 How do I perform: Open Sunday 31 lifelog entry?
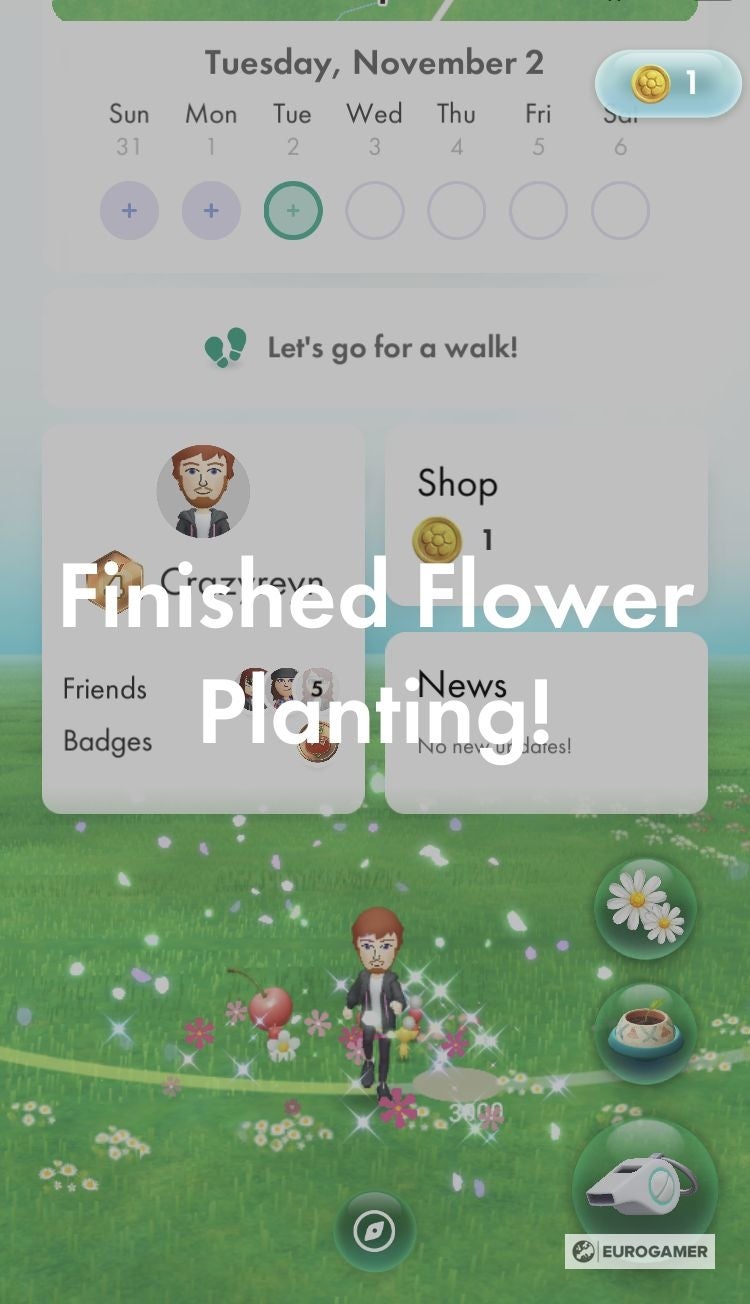coord(129,210)
